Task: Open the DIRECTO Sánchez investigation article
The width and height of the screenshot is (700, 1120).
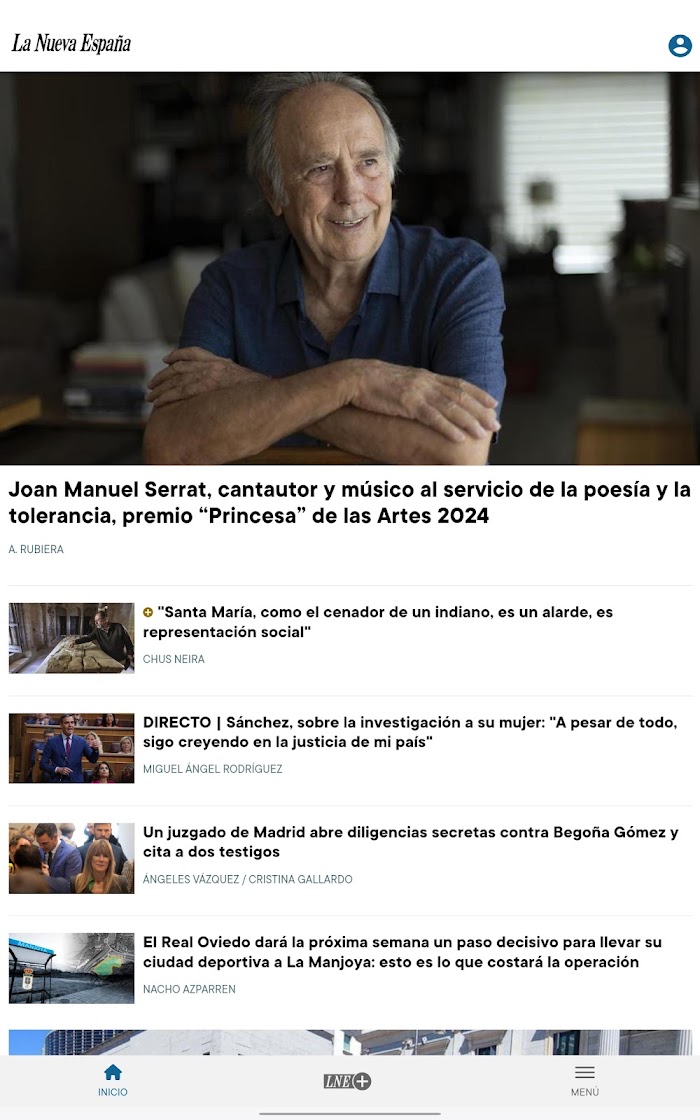Action: pos(410,732)
